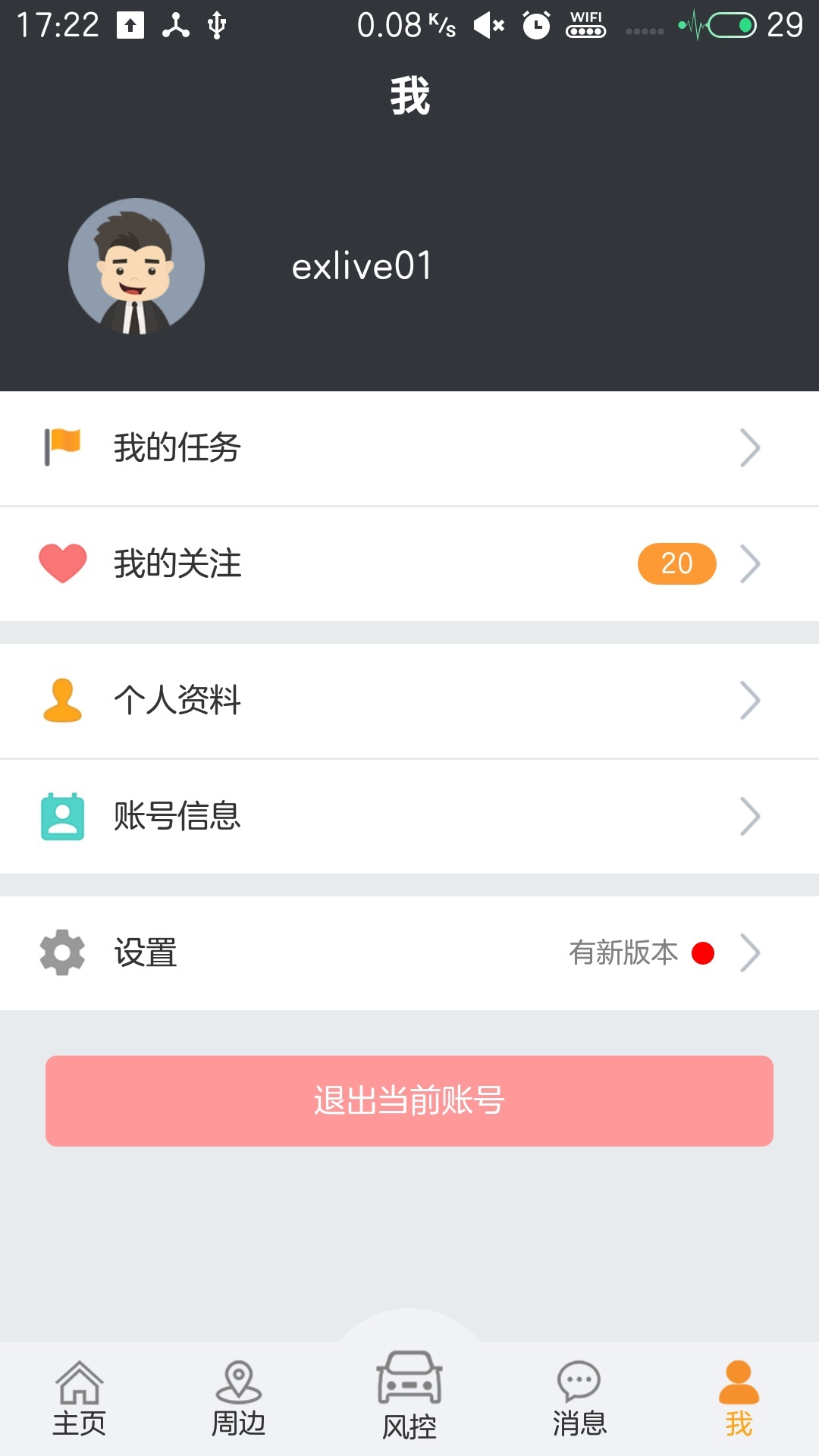Click the 消息 chat bubble icon
Image resolution: width=819 pixels, height=1456 pixels.
pyautogui.click(x=579, y=1385)
